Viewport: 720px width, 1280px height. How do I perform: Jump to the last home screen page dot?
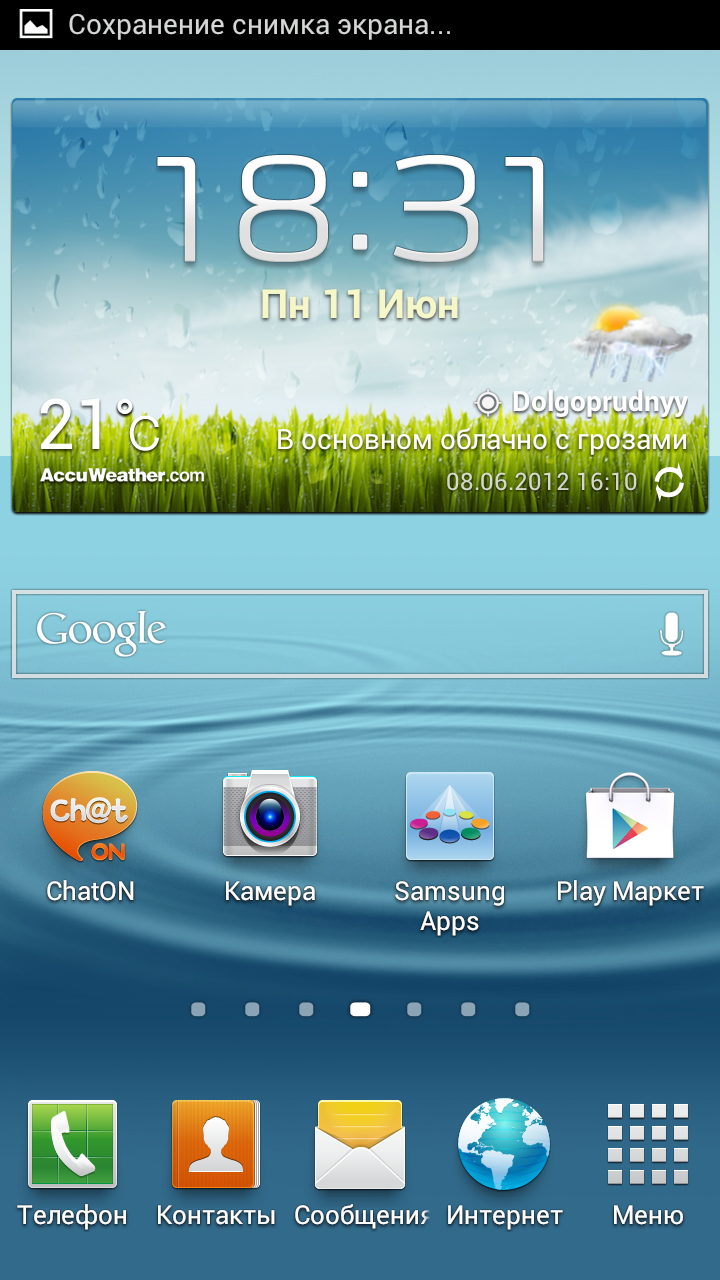coord(522,1010)
